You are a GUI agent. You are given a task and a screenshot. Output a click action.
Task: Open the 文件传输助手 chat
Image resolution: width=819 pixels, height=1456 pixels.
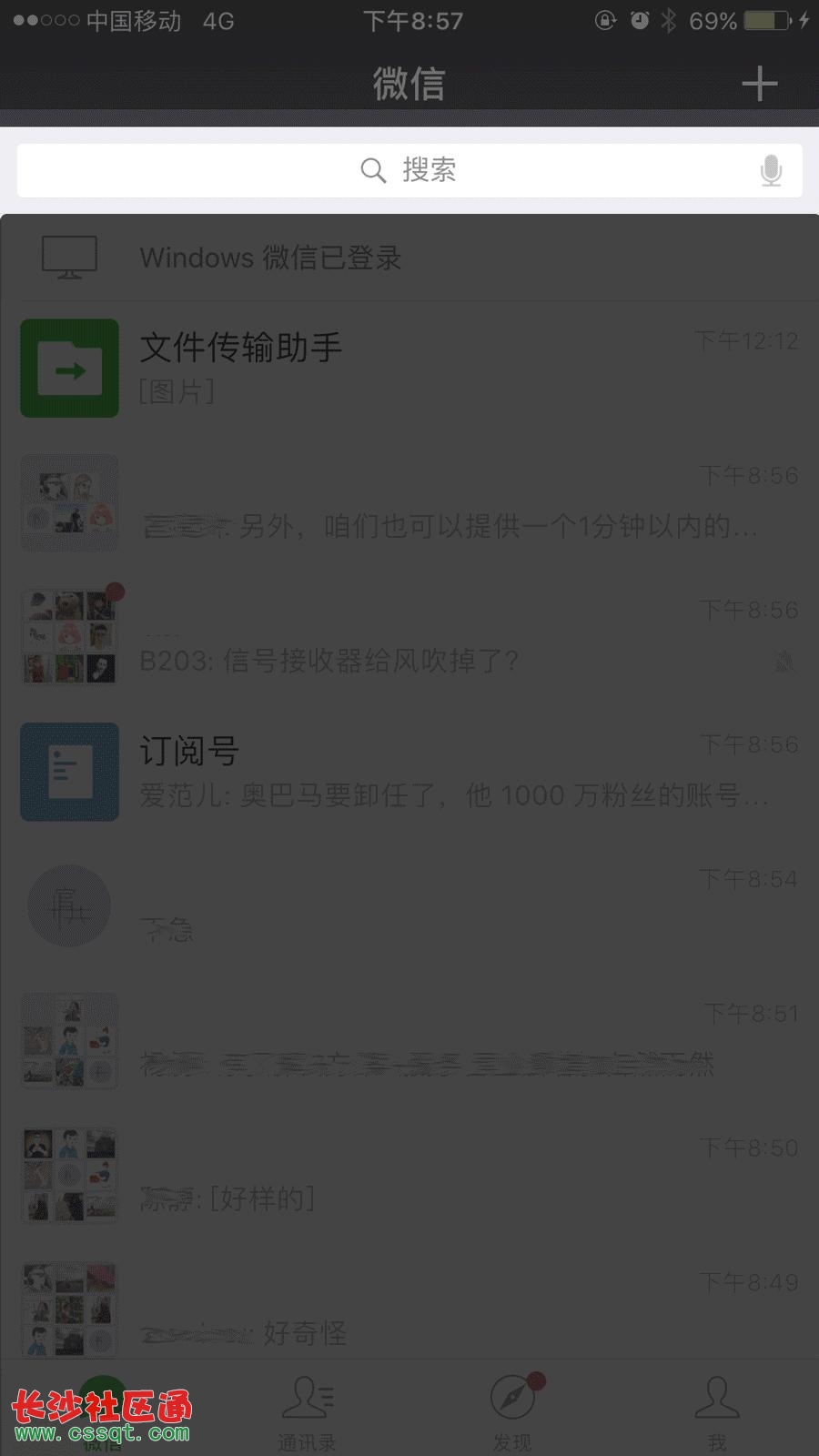409,368
